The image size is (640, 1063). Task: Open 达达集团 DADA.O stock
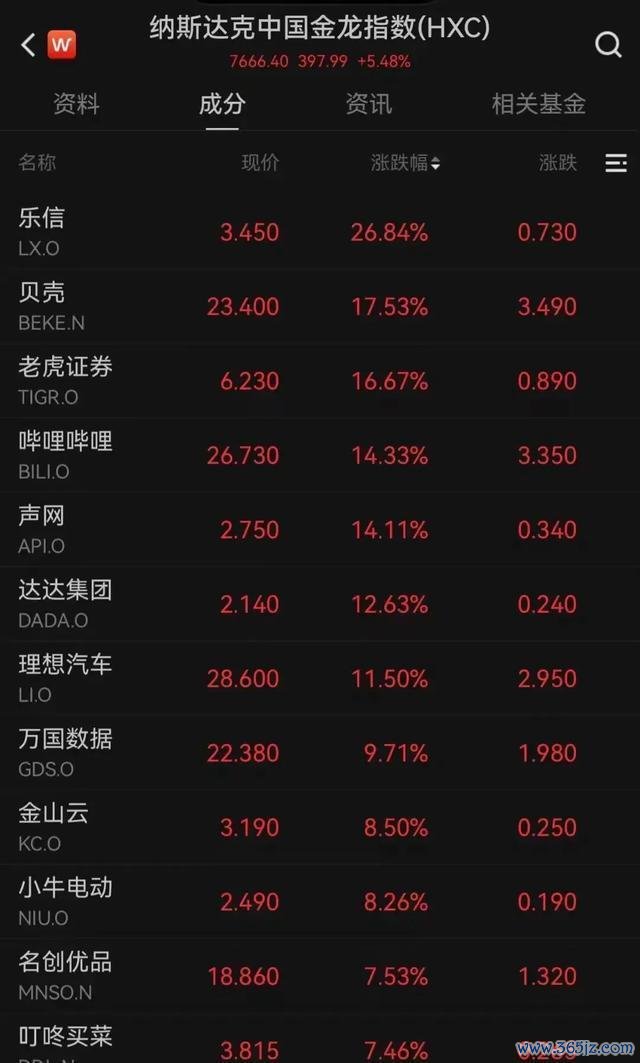click(x=320, y=605)
